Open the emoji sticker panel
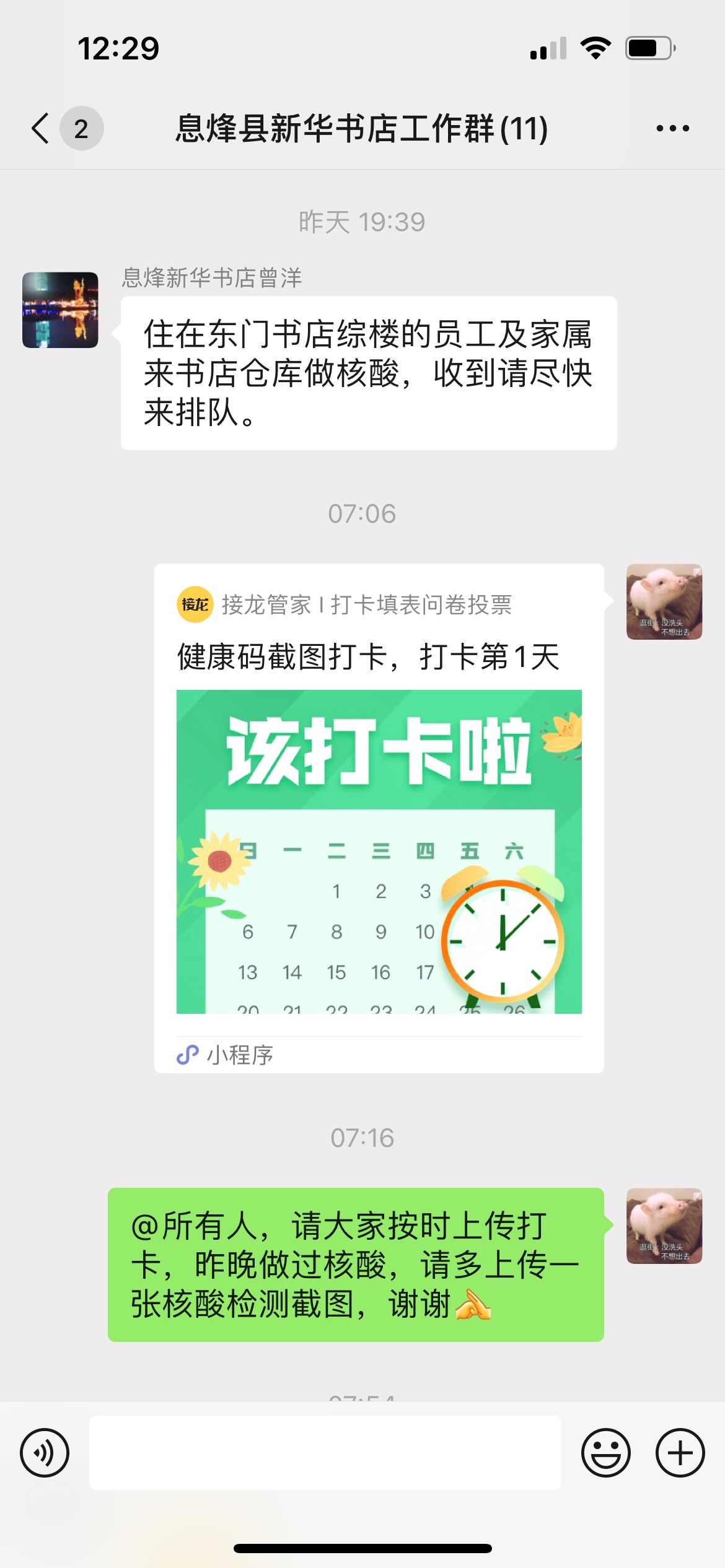The height and width of the screenshot is (1568, 725). (x=605, y=1452)
